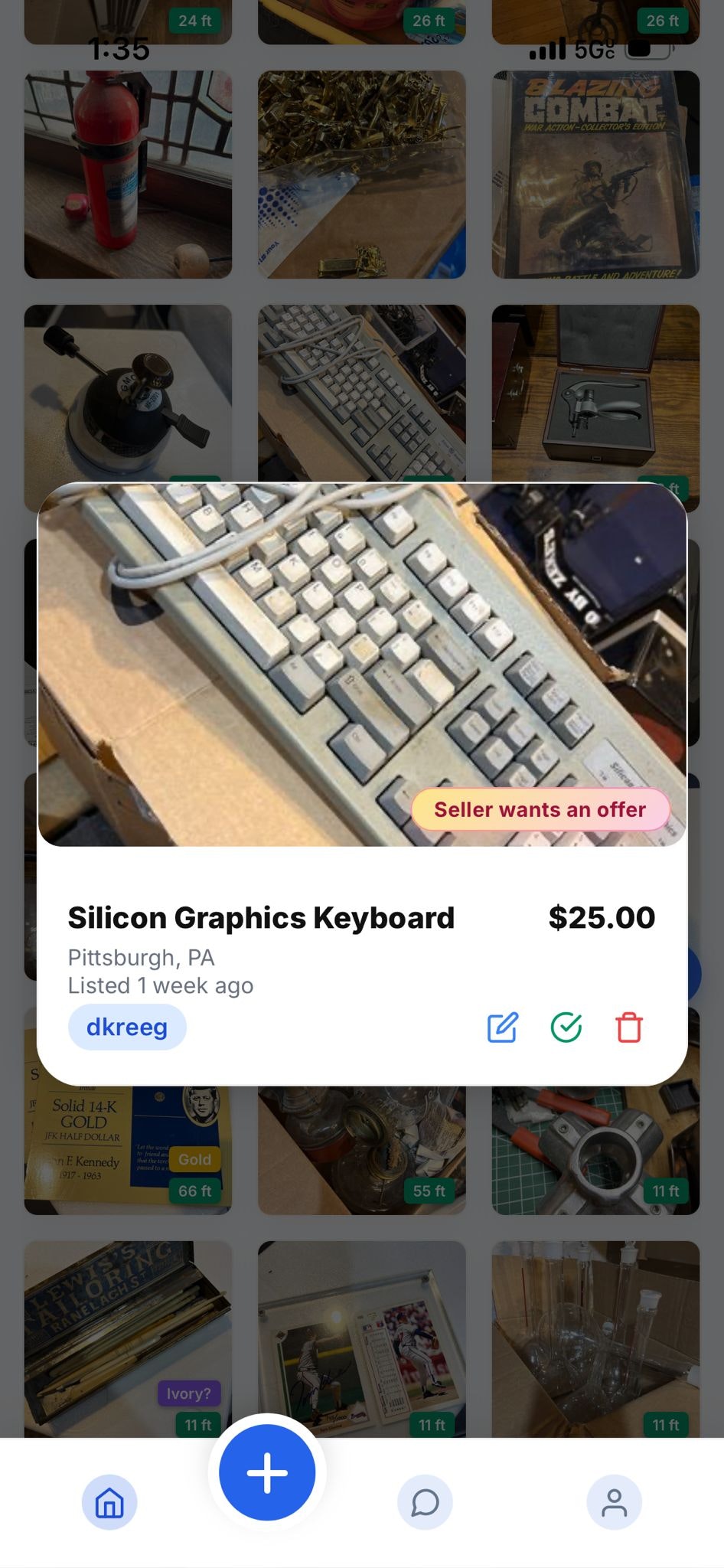Open the JFK gold half dollar listing
Screen dimensions: 724x1568
(x=128, y=1148)
